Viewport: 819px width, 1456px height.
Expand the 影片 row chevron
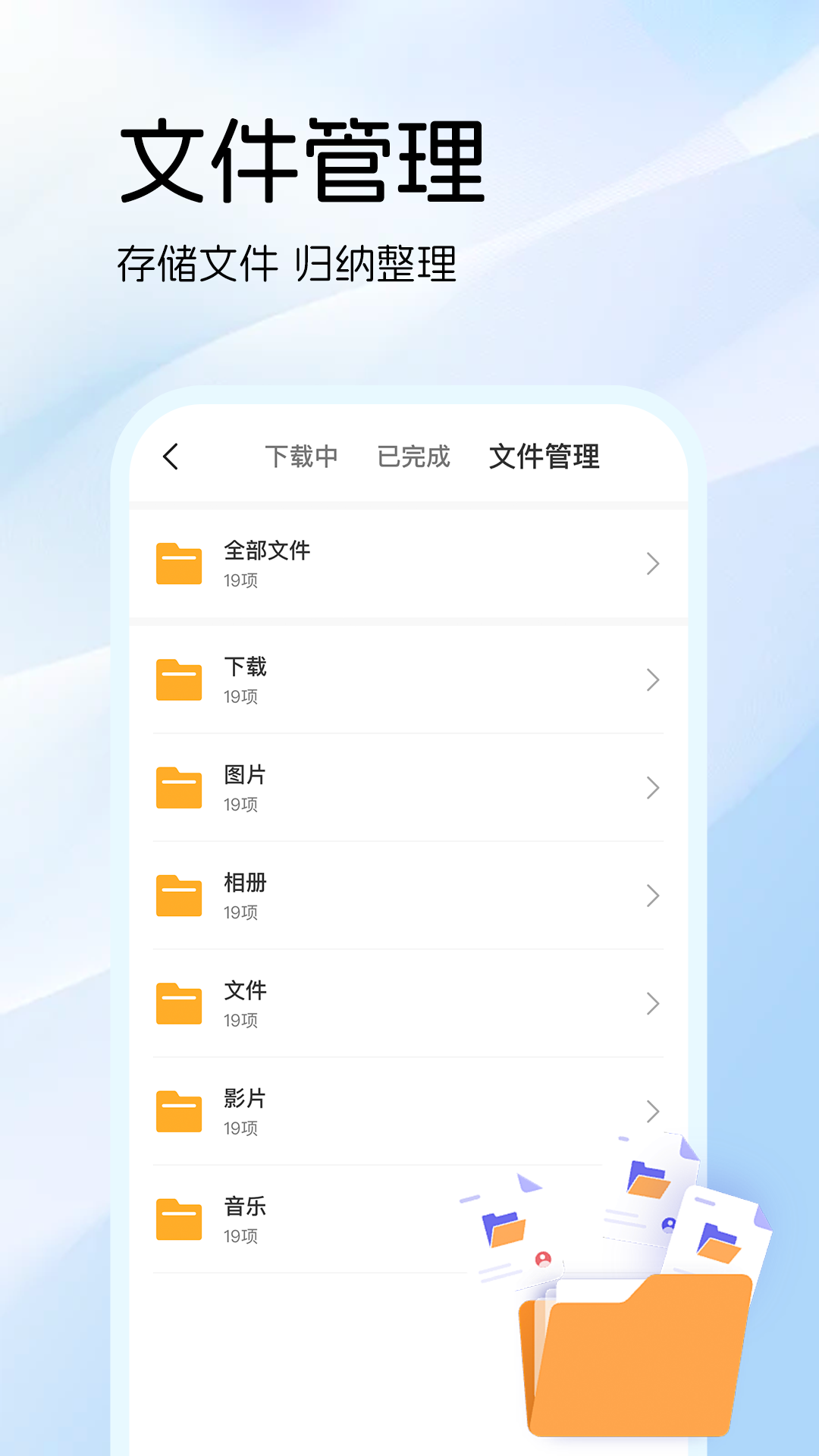[x=651, y=1112]
